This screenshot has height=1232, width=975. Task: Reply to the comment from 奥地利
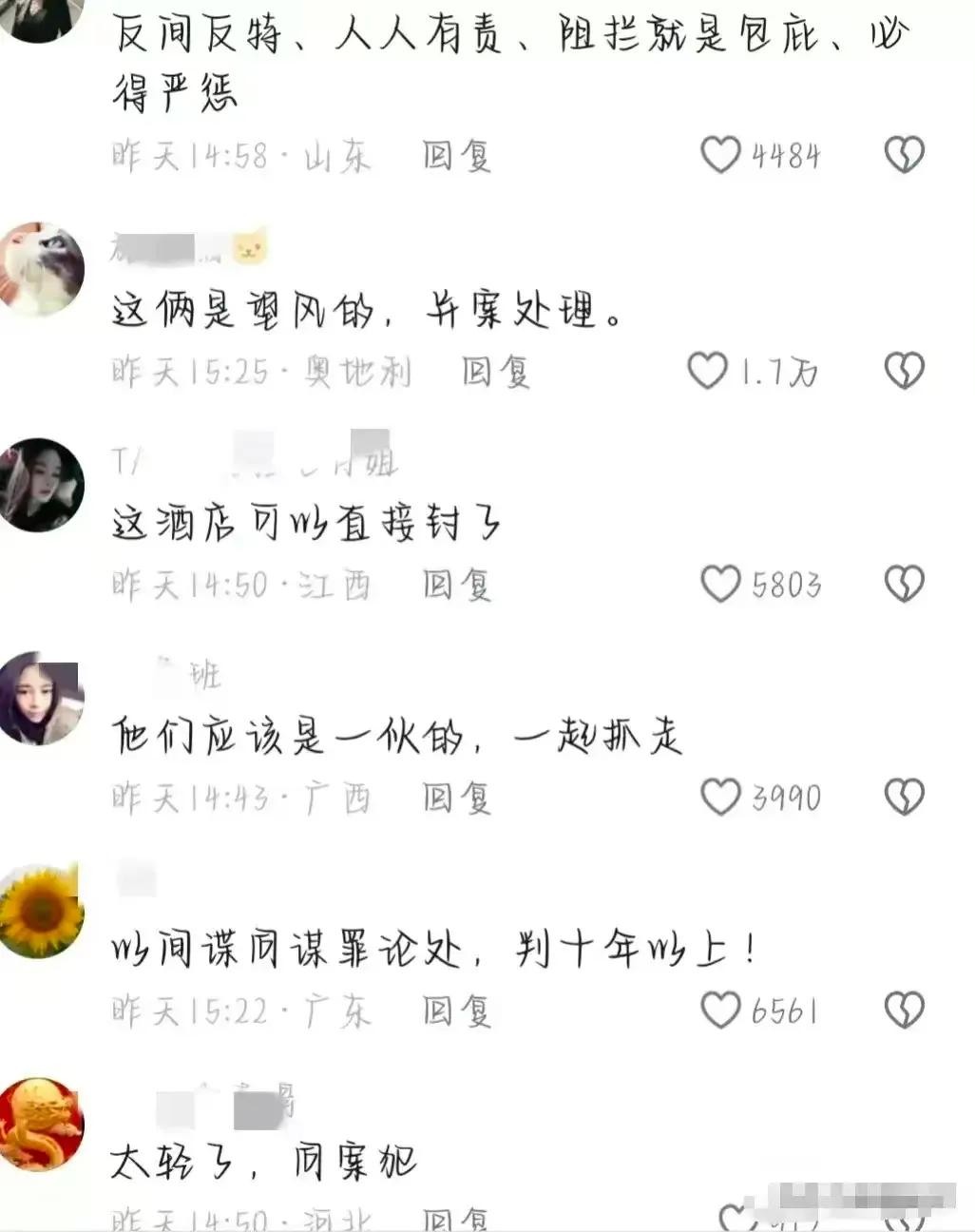pyautogui.click(x=496, y=372)
